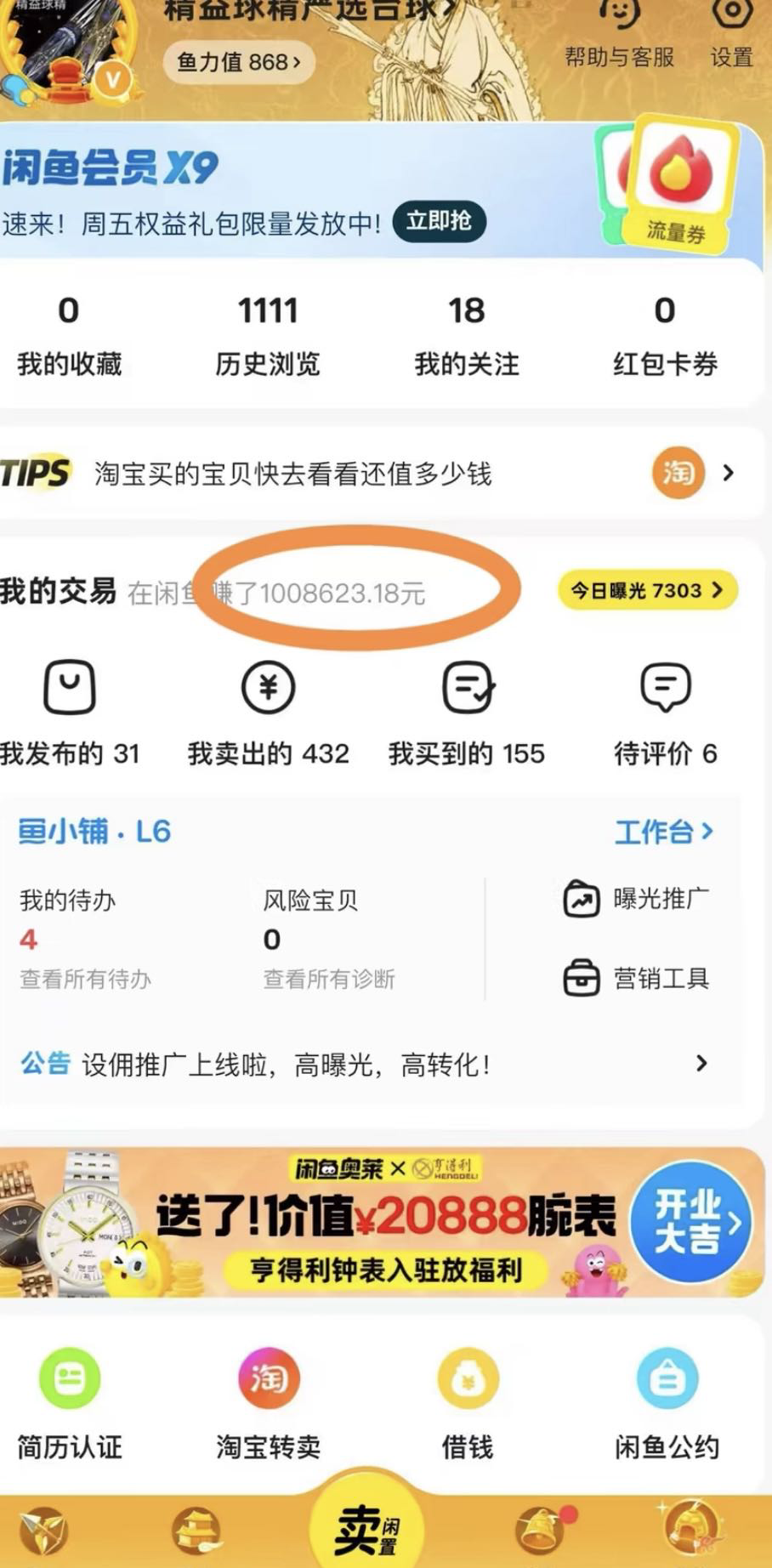The image size is (772, 1568).
Task: Open 帮助与客服 help center
Action: 619,34
